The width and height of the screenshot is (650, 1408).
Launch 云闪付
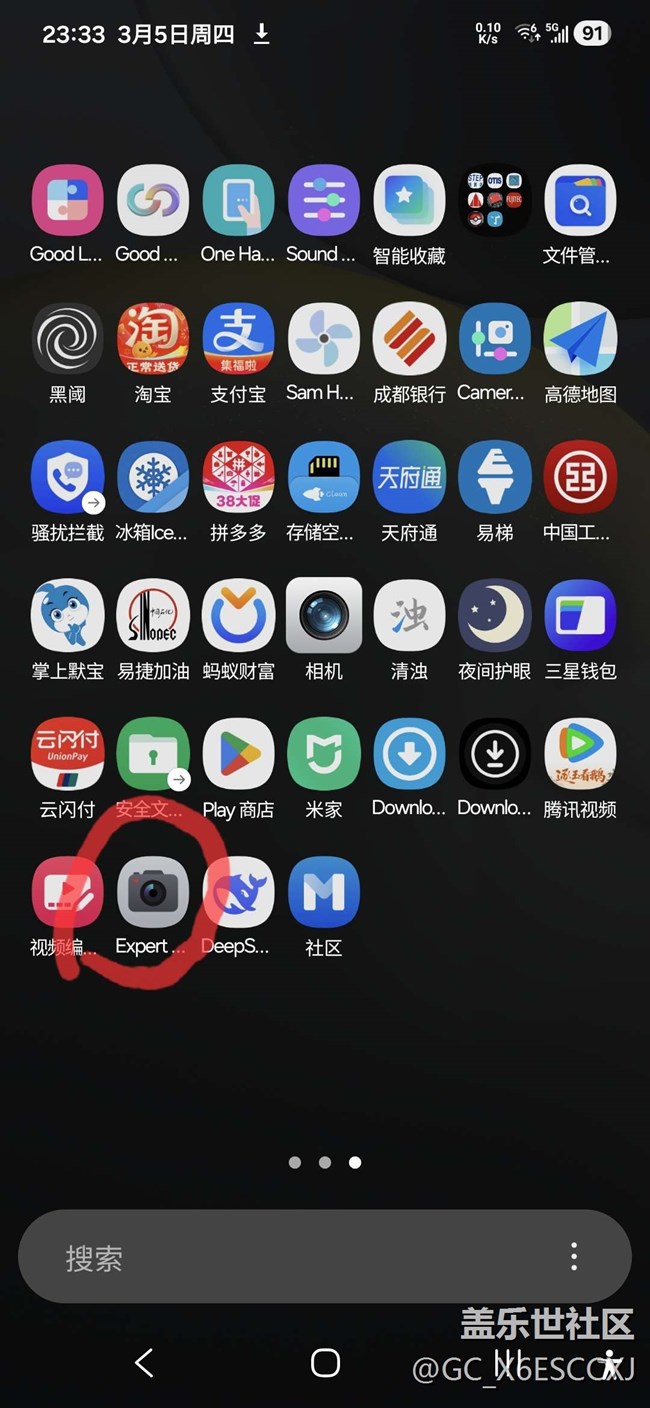click(67, 754)
